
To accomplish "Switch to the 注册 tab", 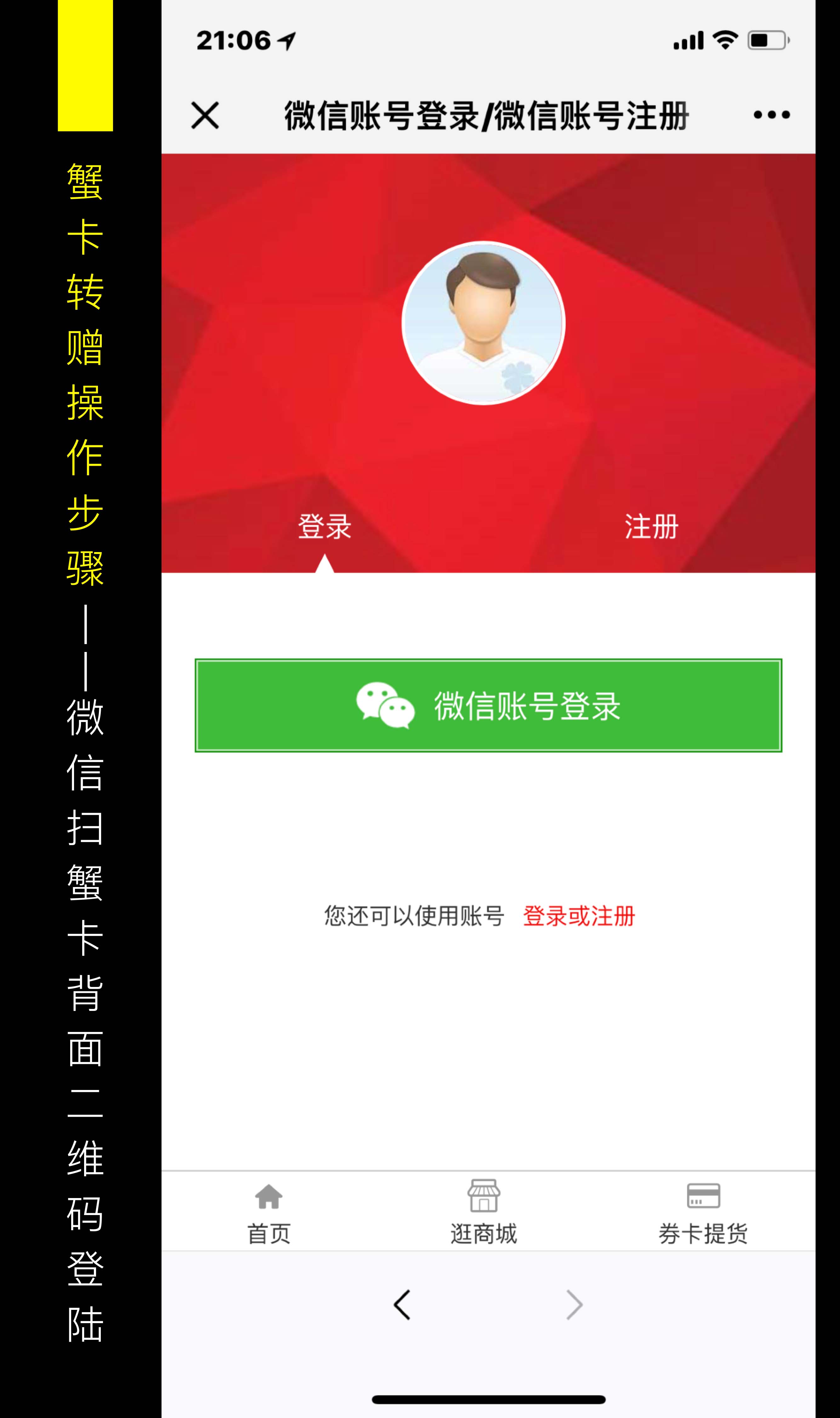I will tap(652, 527).
